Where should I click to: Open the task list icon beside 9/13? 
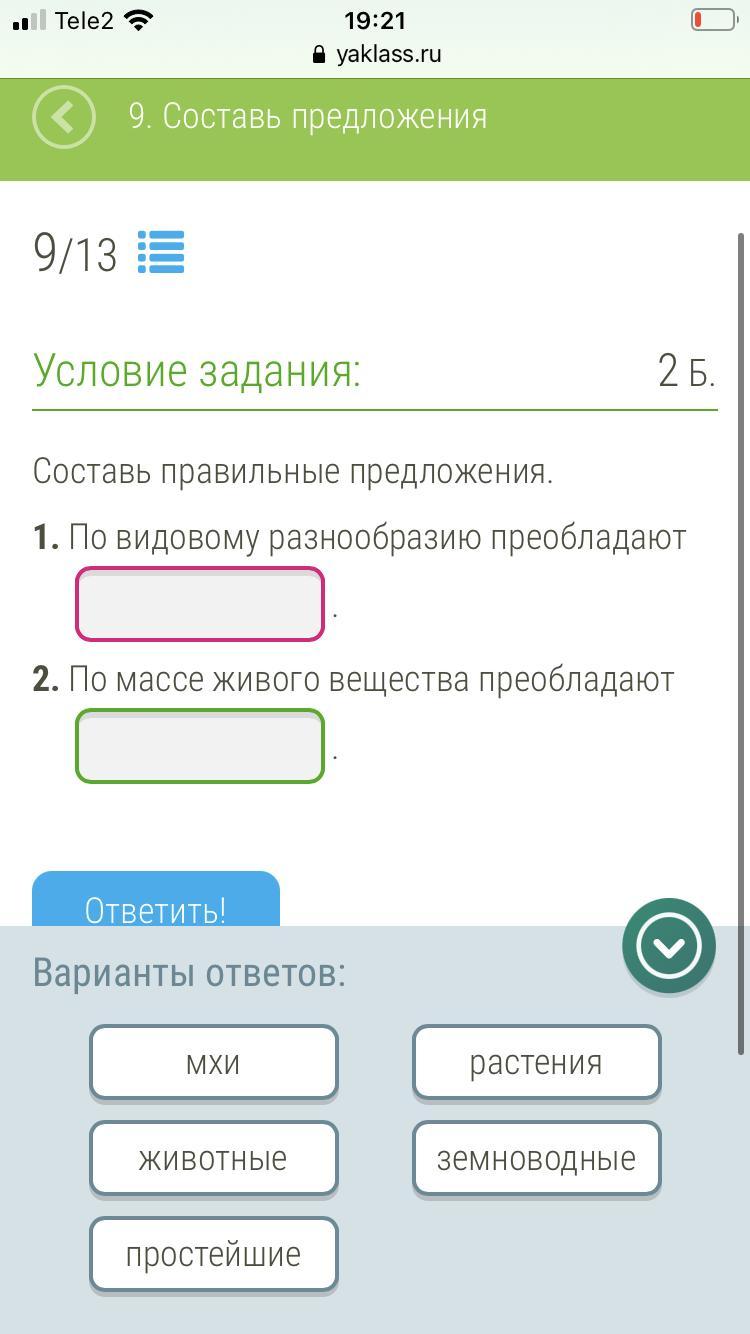[161, 252]
